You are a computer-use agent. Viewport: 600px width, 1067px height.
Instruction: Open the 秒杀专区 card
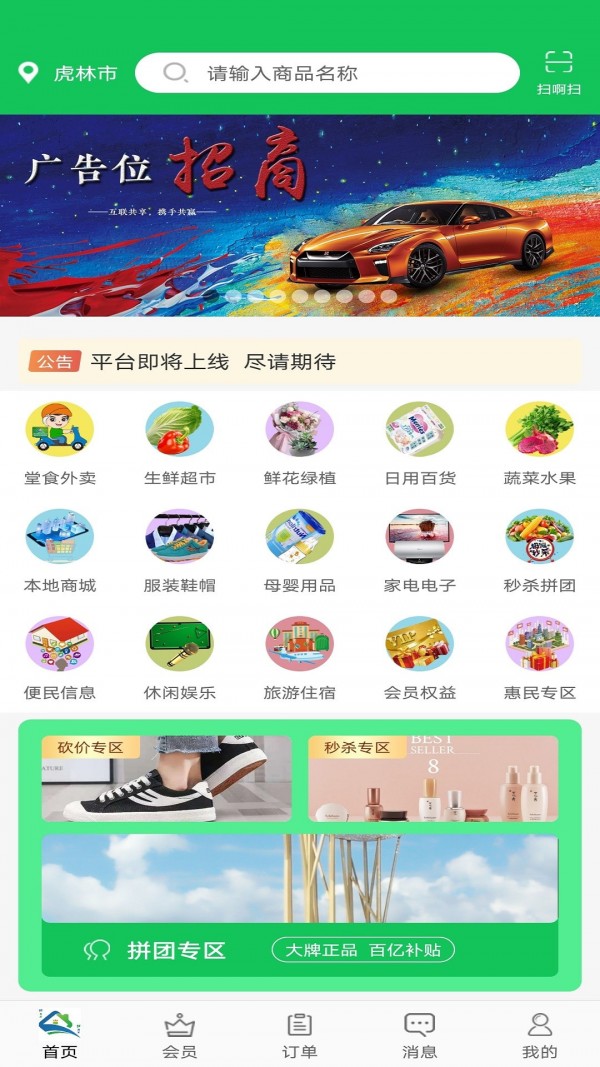(433, 778)
